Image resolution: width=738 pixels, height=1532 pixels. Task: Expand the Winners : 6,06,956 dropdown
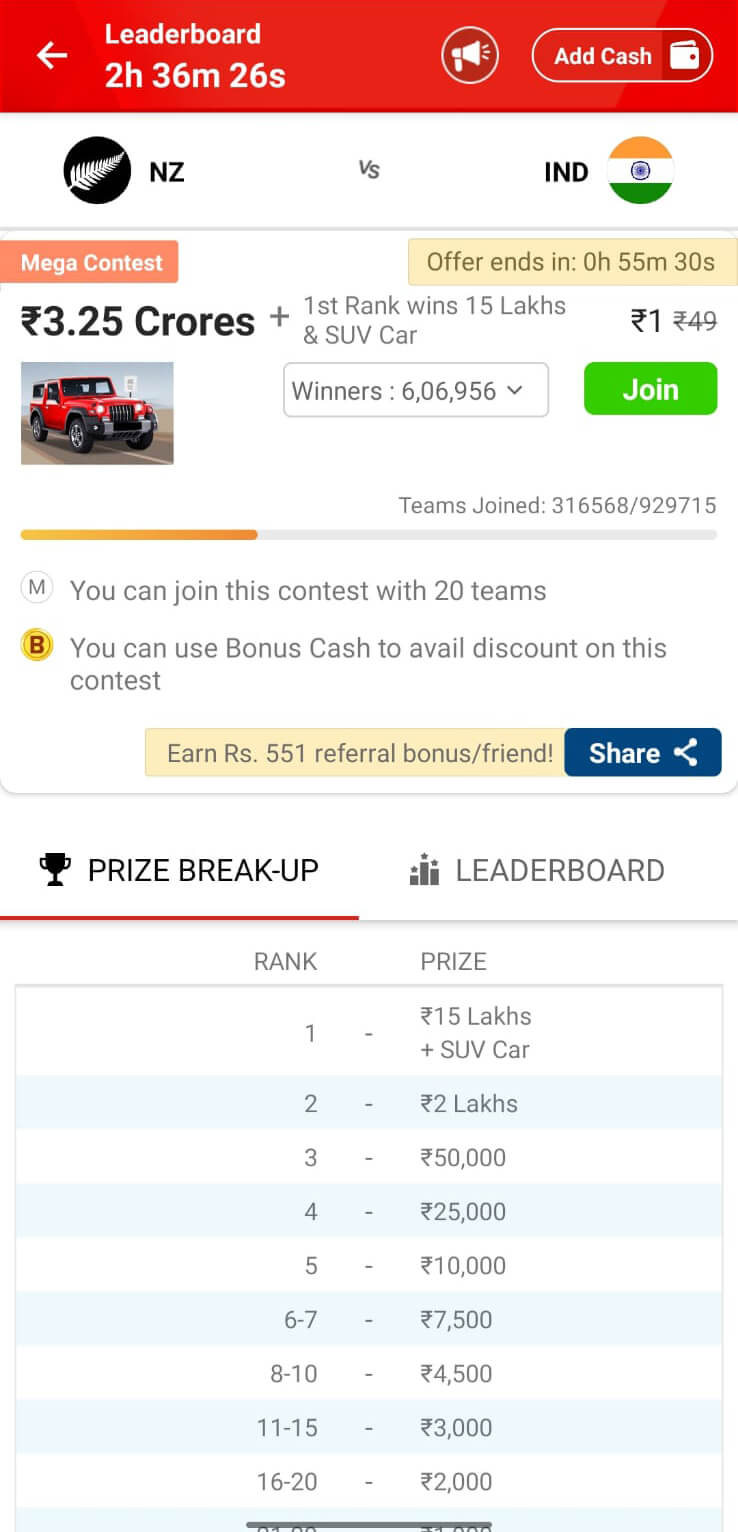[416, 390]
